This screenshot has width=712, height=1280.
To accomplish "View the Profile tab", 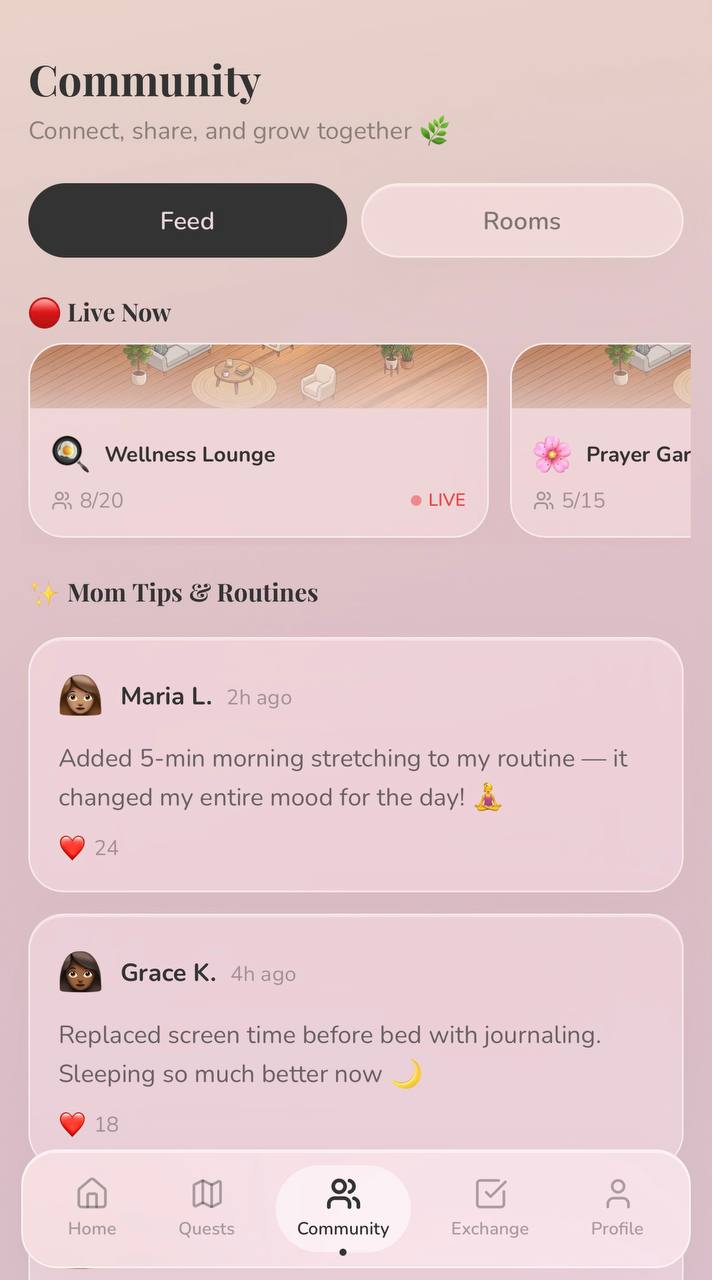I will click(617, 1207).
